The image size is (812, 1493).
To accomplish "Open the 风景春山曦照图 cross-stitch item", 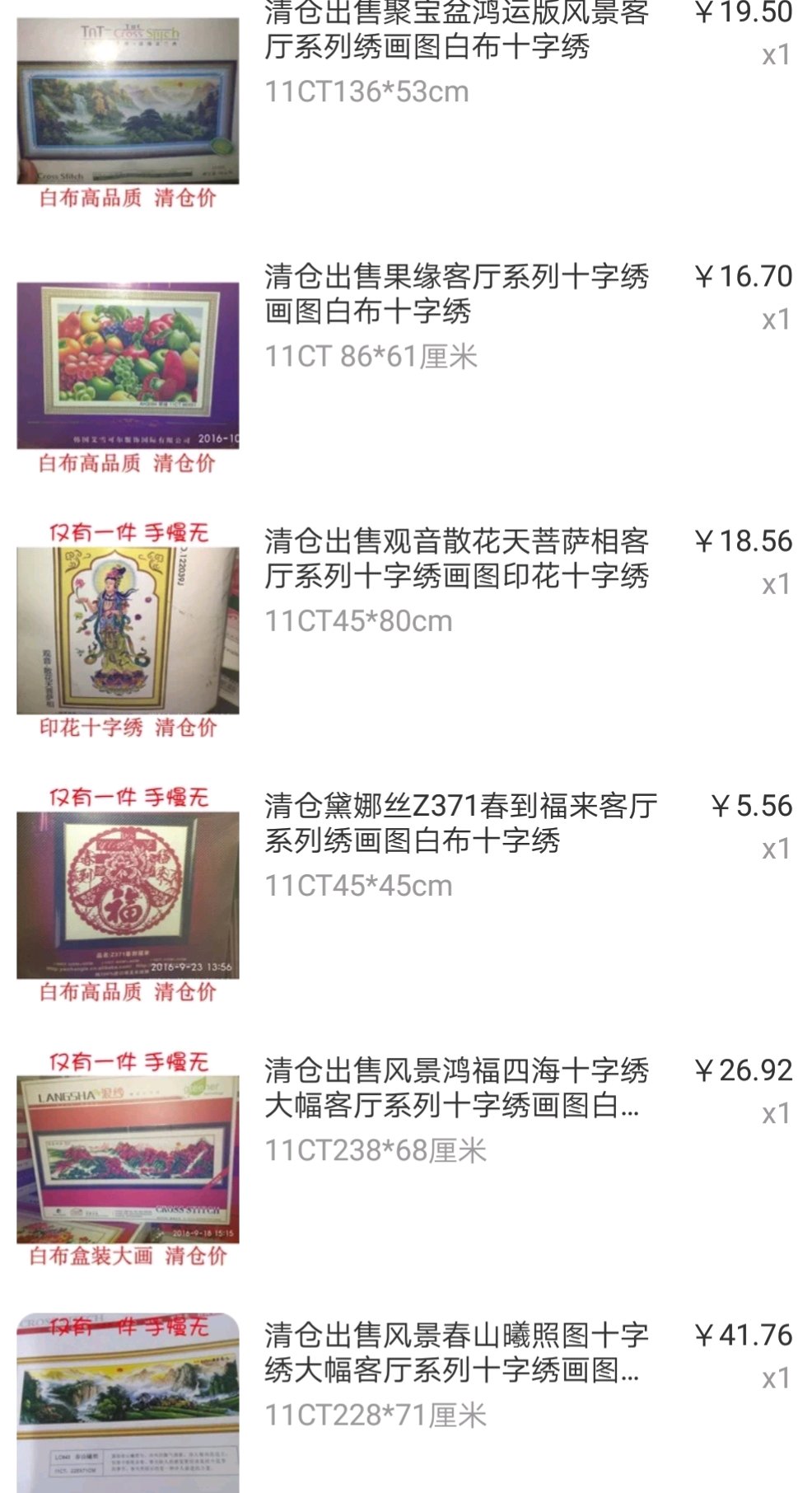I will 456,1351.
